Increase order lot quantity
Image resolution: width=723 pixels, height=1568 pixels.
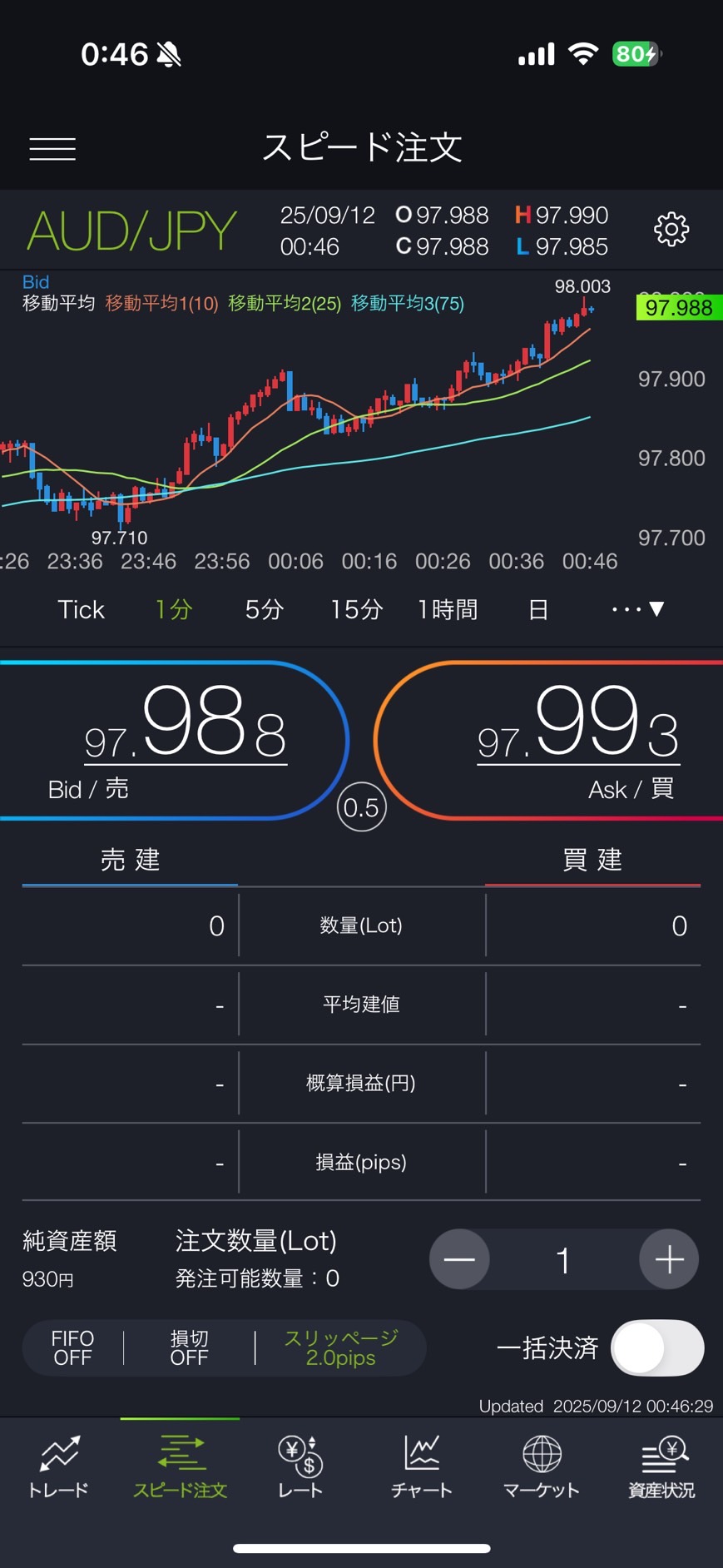669,1259
